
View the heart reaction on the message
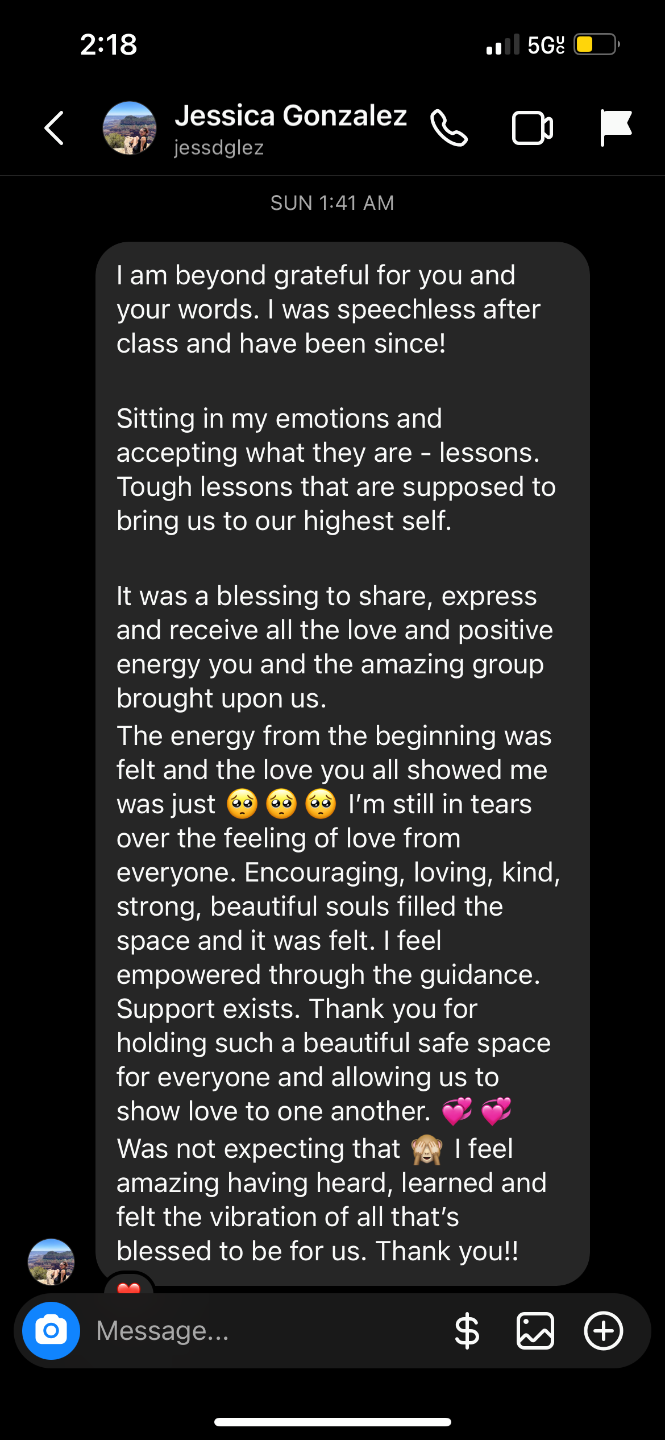pos(129,1286)
